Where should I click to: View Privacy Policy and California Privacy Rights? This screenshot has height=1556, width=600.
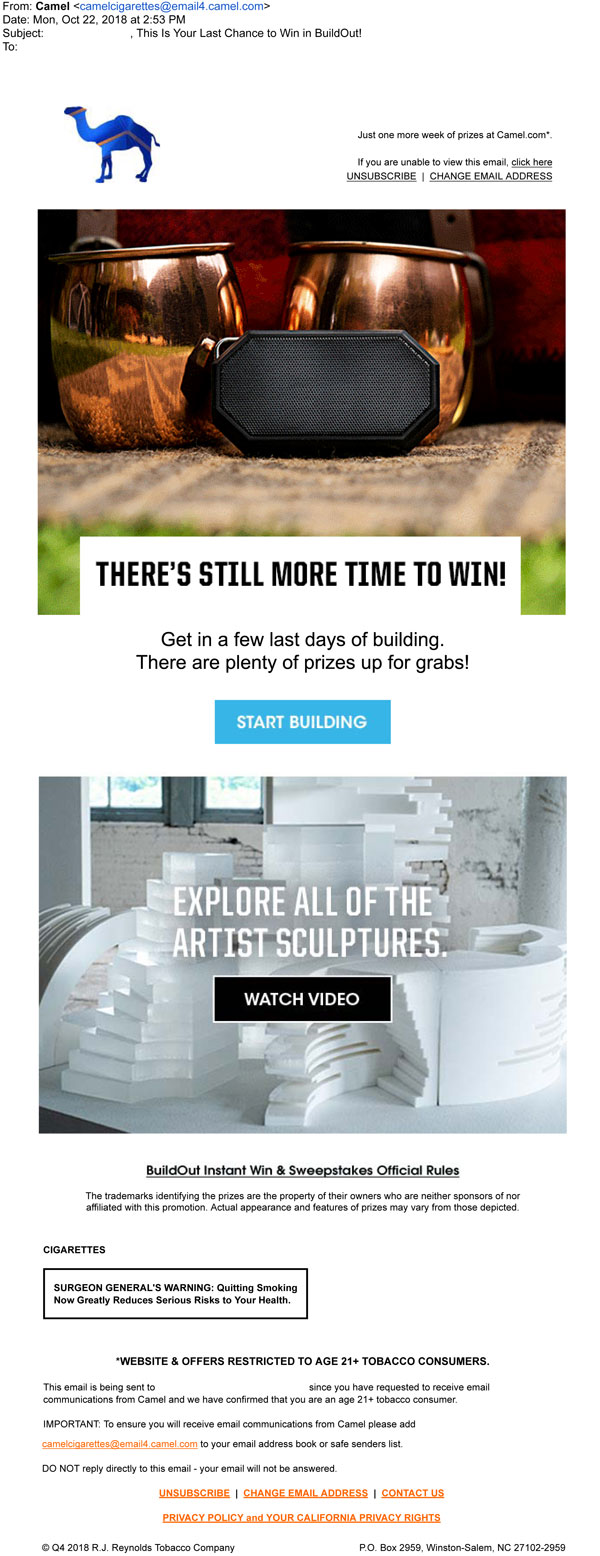(301, 1518)
